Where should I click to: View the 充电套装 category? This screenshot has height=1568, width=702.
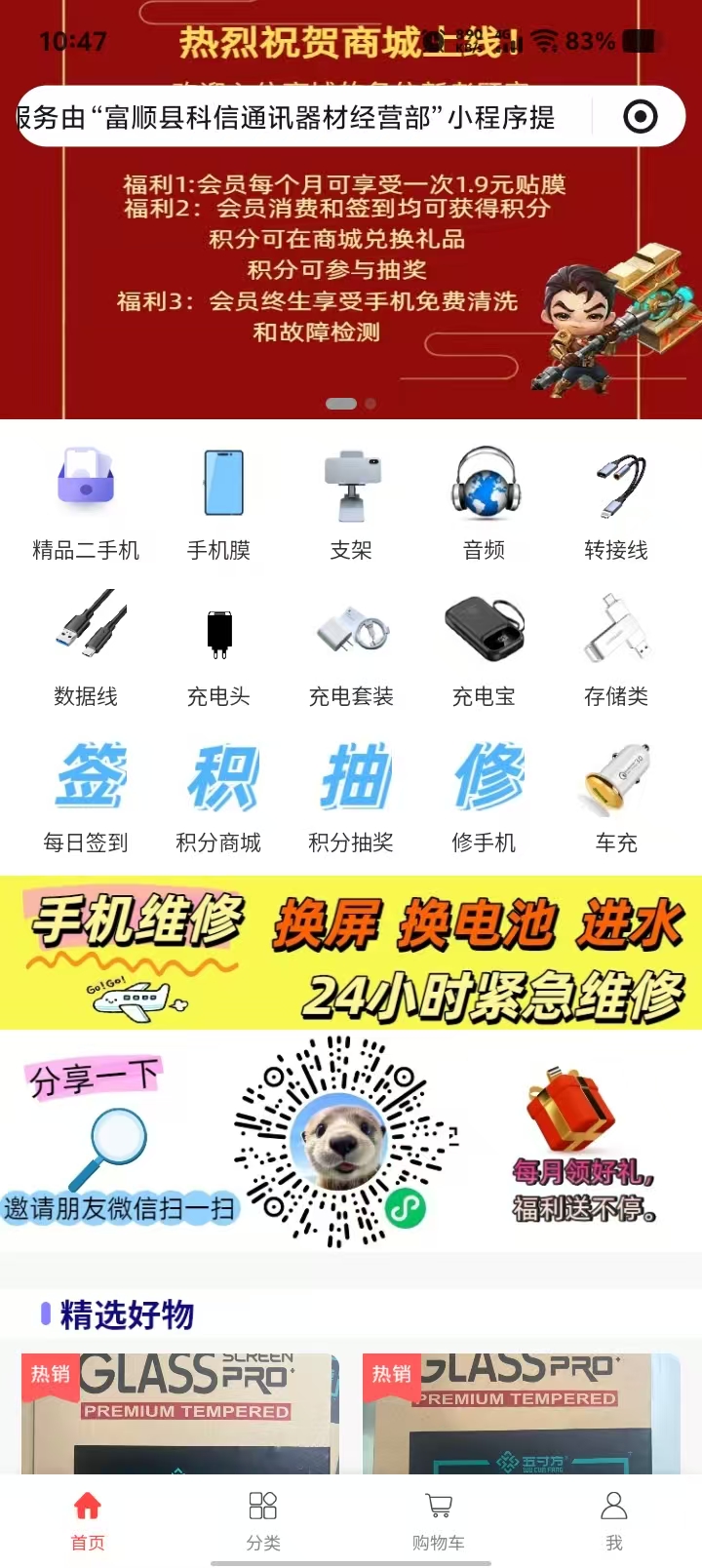tap(351, 647)
